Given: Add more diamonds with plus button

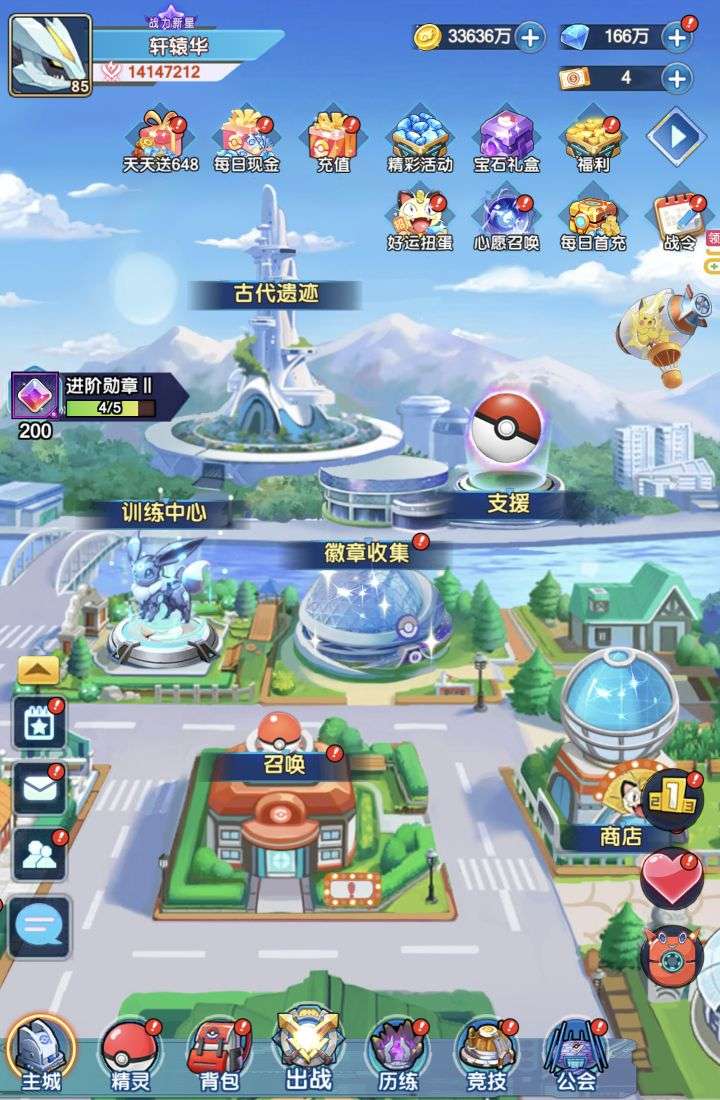Looking at the screenshot, I should coord(677,38).
